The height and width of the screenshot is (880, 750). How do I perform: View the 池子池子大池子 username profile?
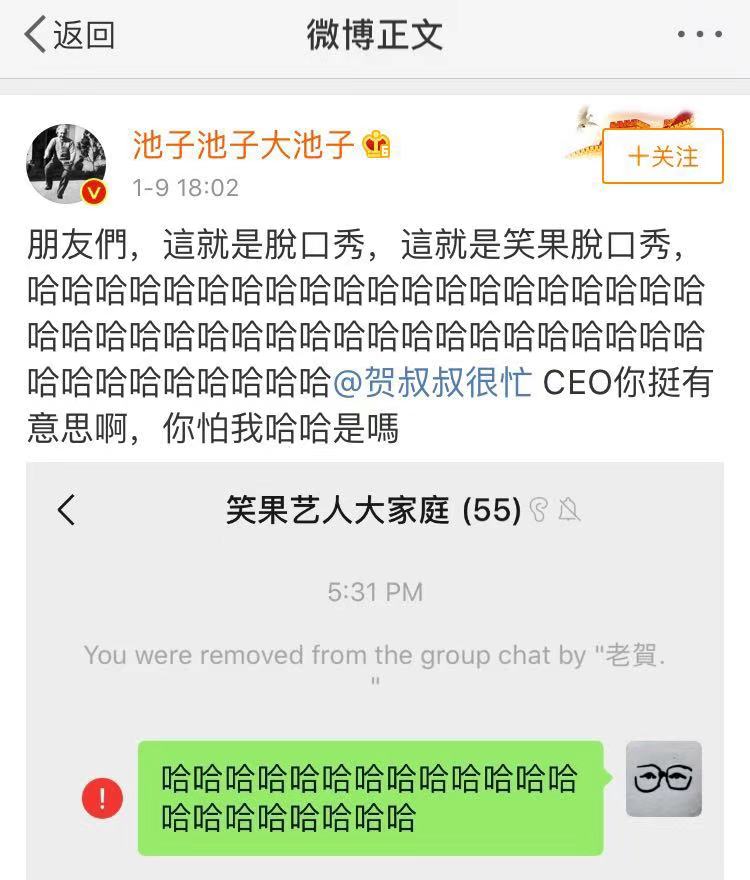click(244, 146)
